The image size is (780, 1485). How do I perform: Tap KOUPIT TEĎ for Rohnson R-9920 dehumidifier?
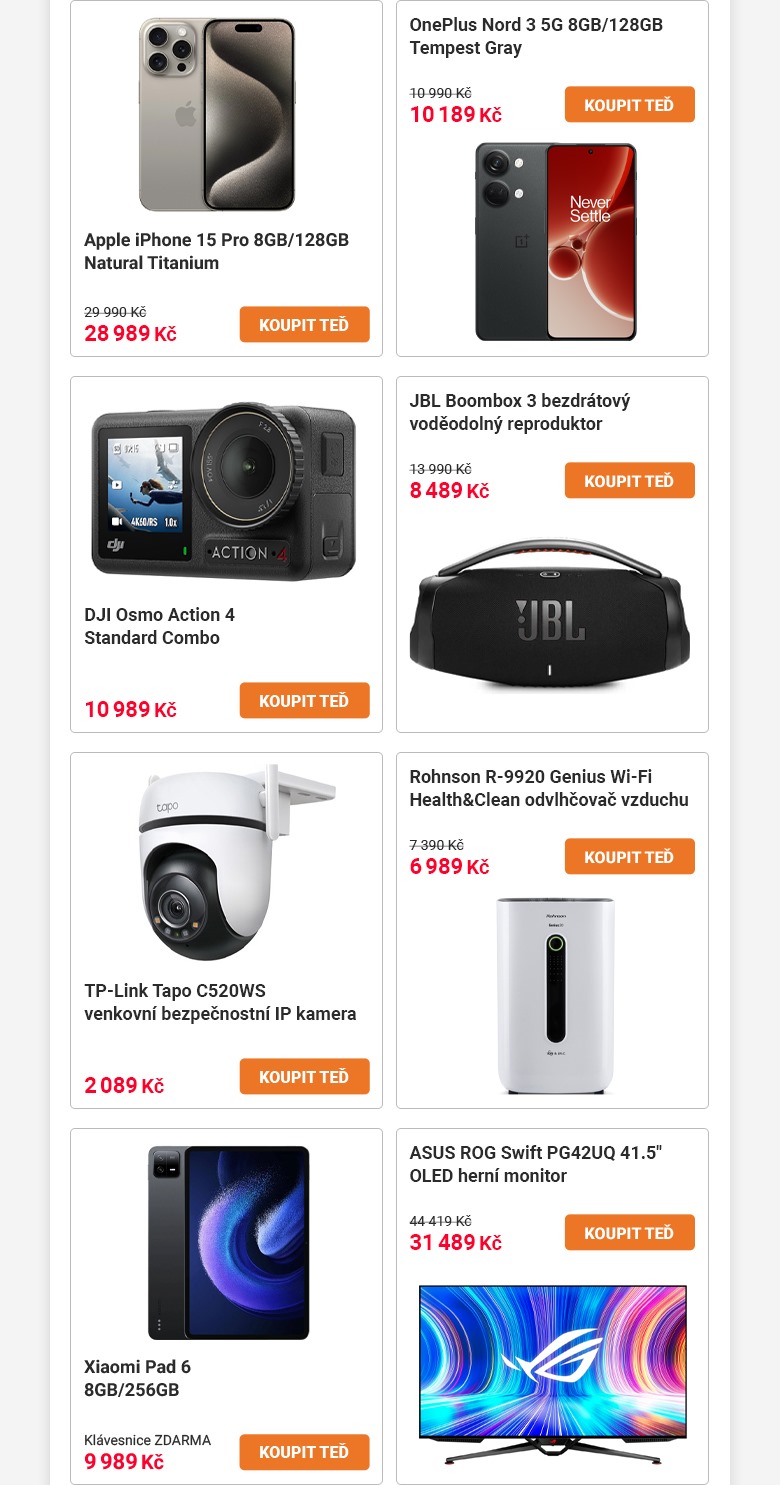point(629,857)
